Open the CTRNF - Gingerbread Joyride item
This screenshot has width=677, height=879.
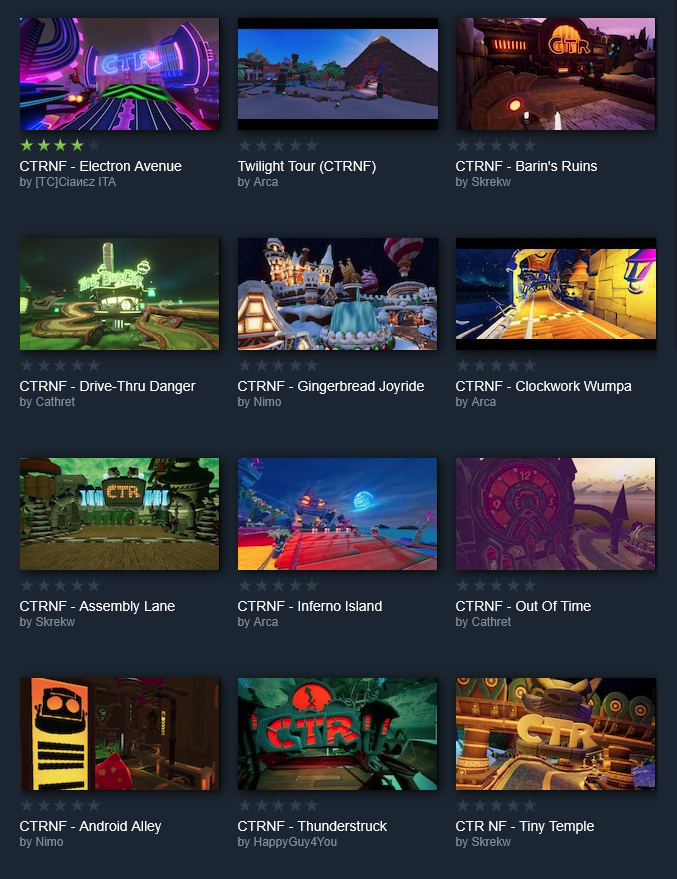337,293
